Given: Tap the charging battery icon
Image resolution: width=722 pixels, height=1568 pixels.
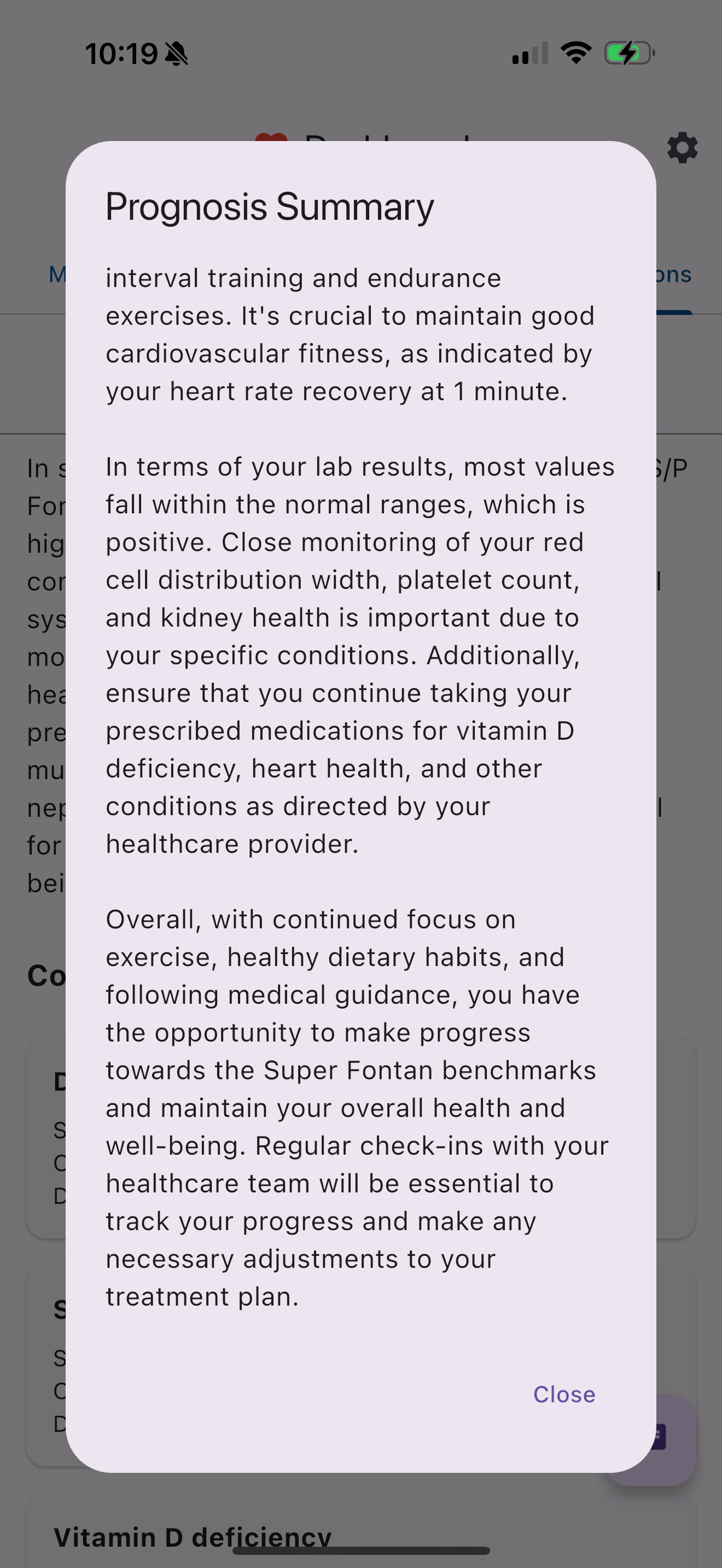Looking at the screenshot, I should [x=627, y=52].
